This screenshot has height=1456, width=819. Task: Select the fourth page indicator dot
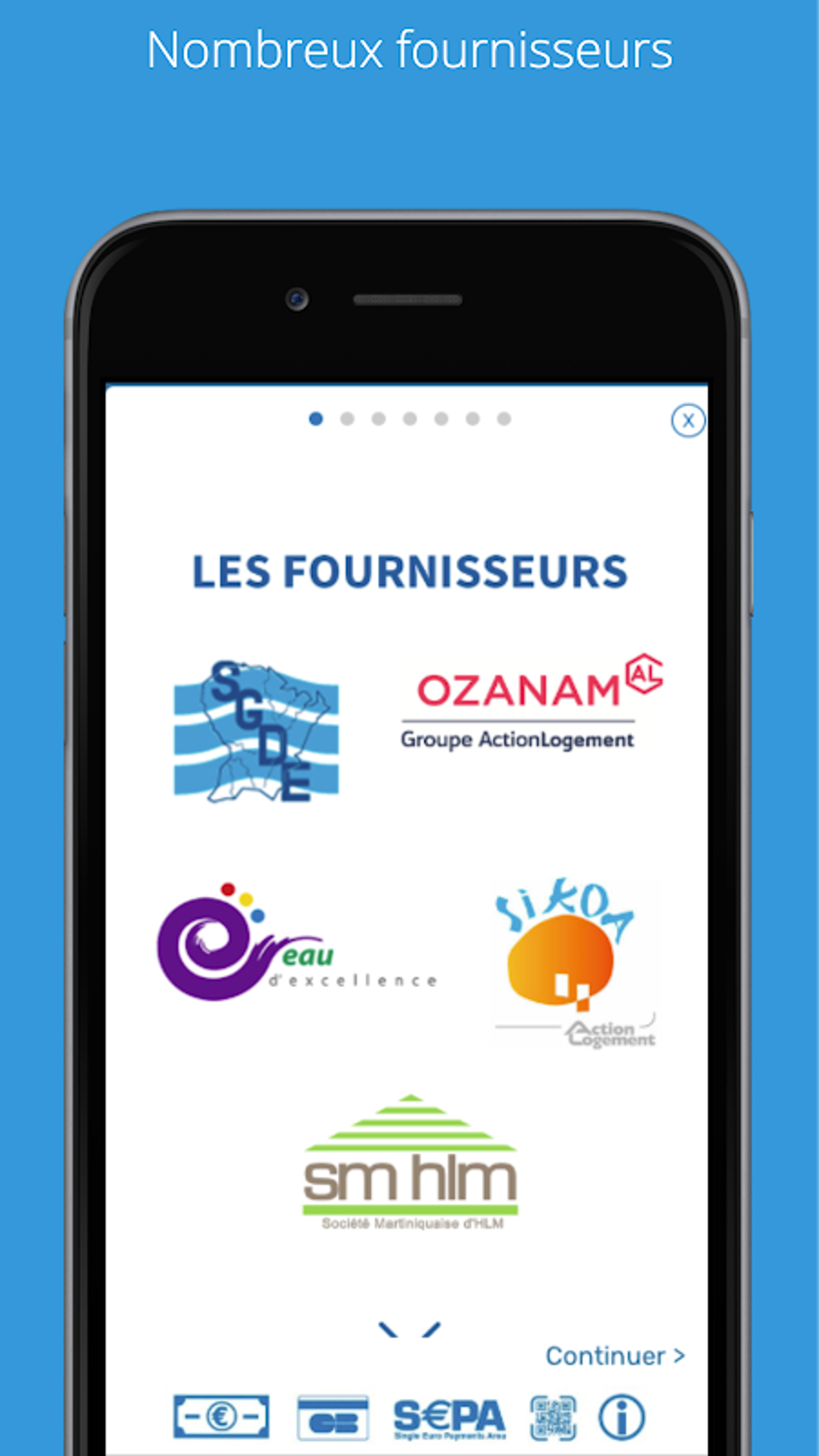[x=409, y=418]
